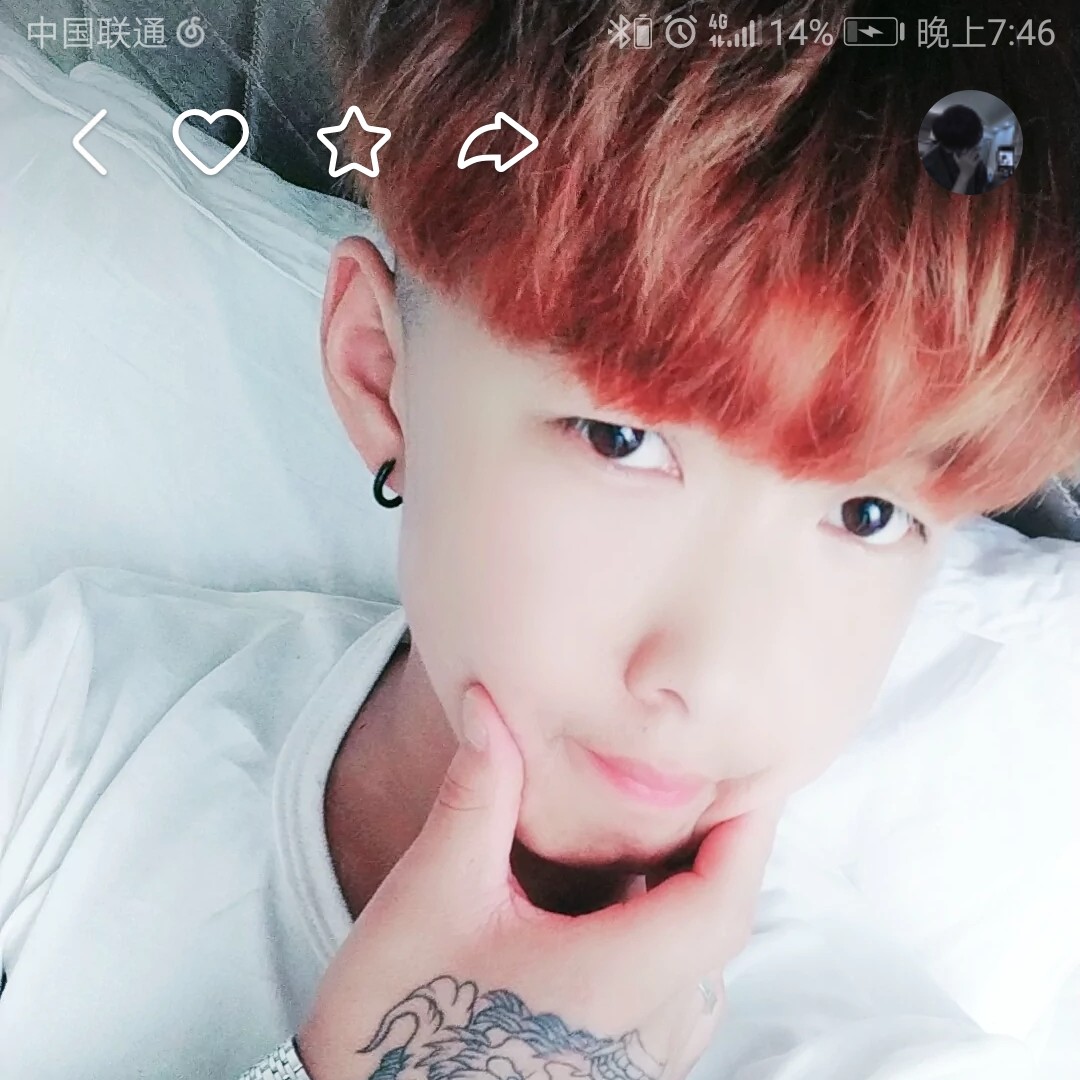The height and width of the screenshot is (1080, 1080).
Task: Like this photo with the heart icon
Action: coord(210,142)
